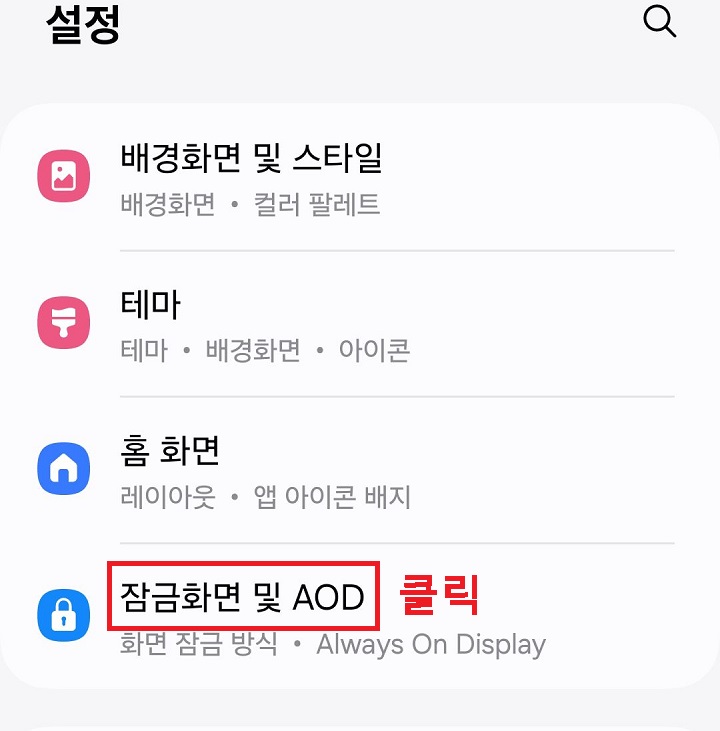Tap the pink paintbrush Theme icon
This screenshot has width=720, height=731.
coord(64,322)
